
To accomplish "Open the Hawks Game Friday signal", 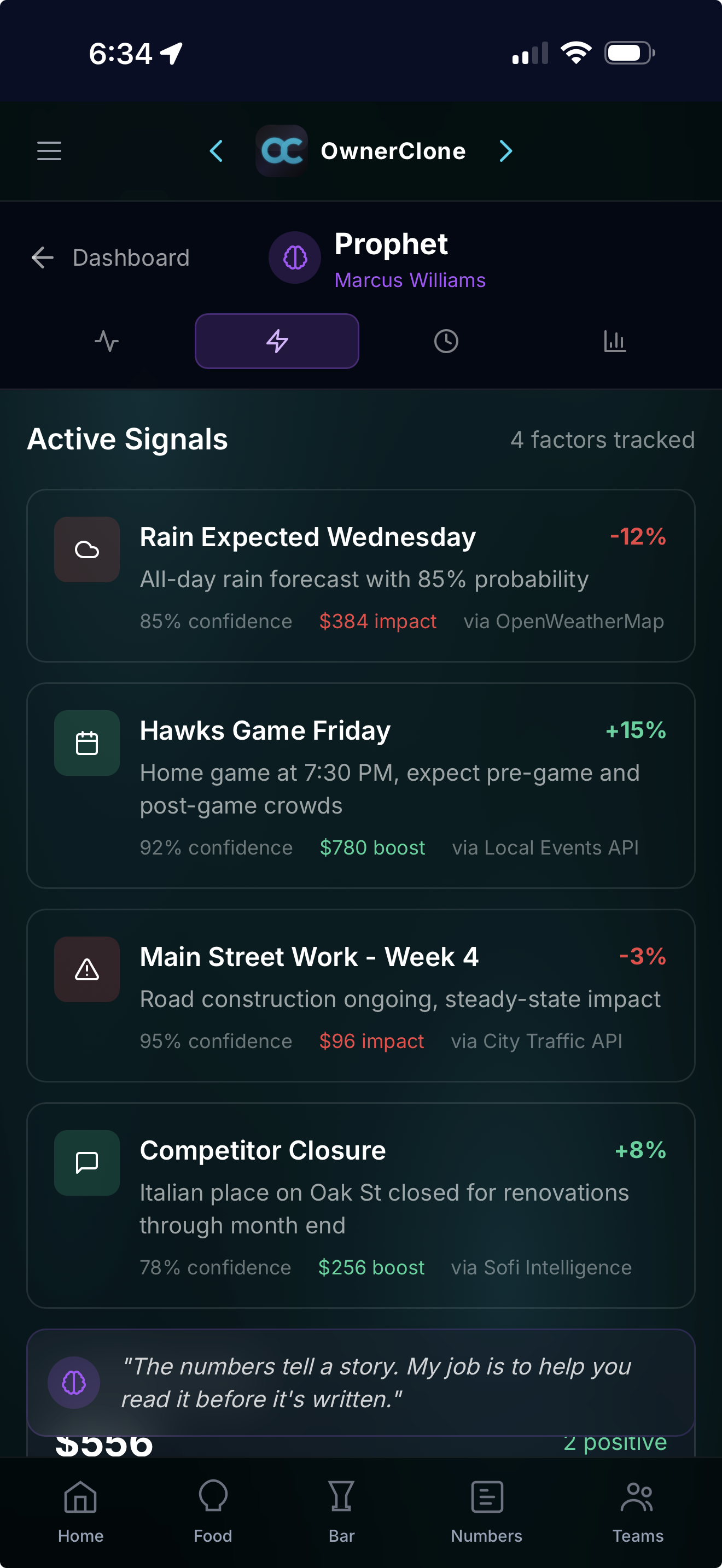I will 360,785.
